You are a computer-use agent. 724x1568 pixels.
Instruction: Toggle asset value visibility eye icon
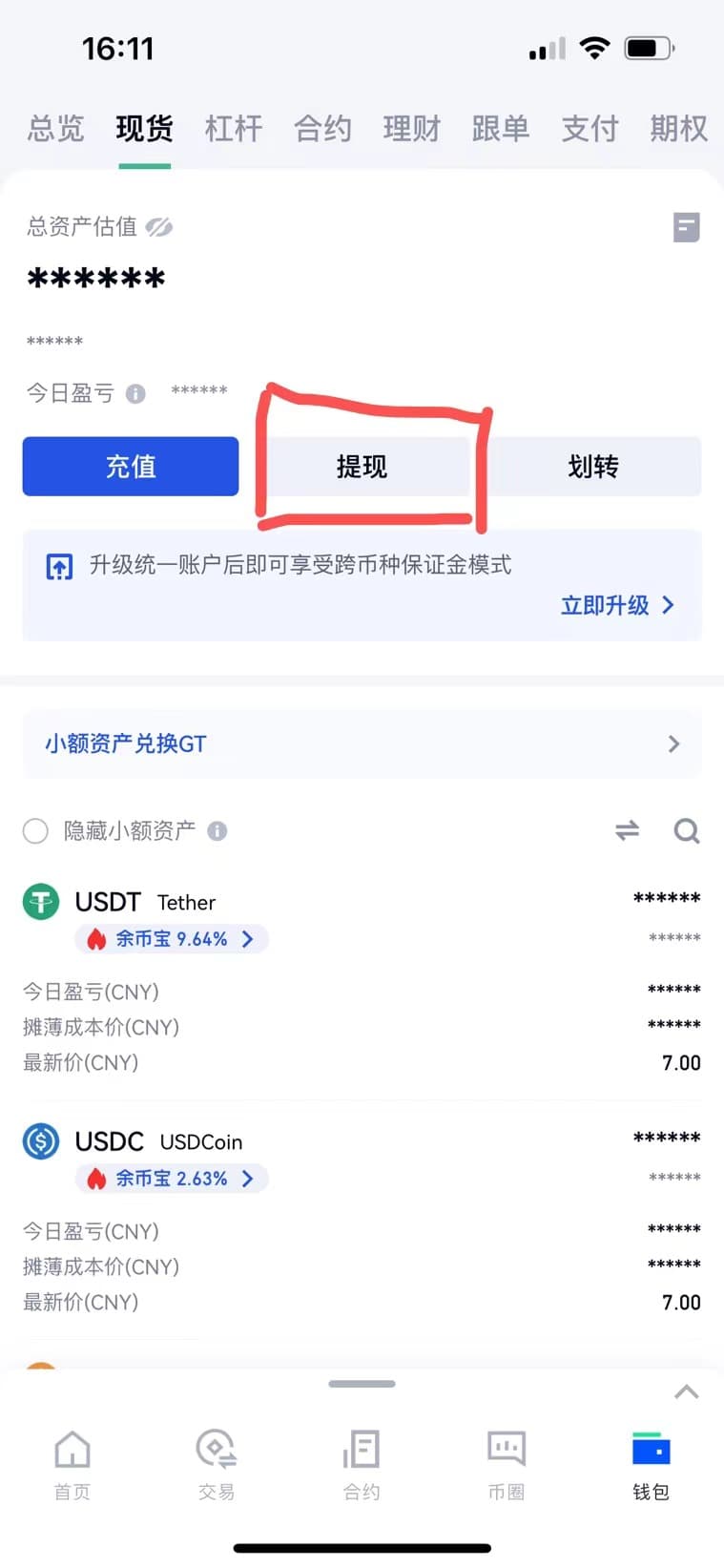tap(159, 227)
